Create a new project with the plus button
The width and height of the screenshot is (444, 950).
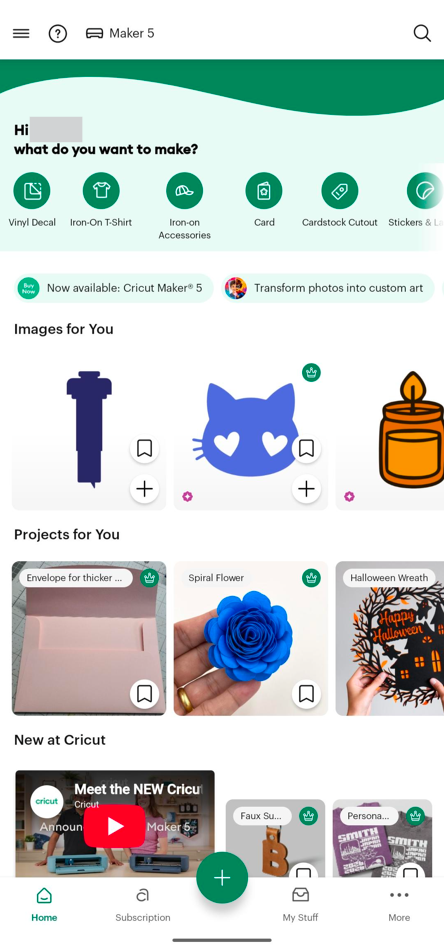pos(222,878)
